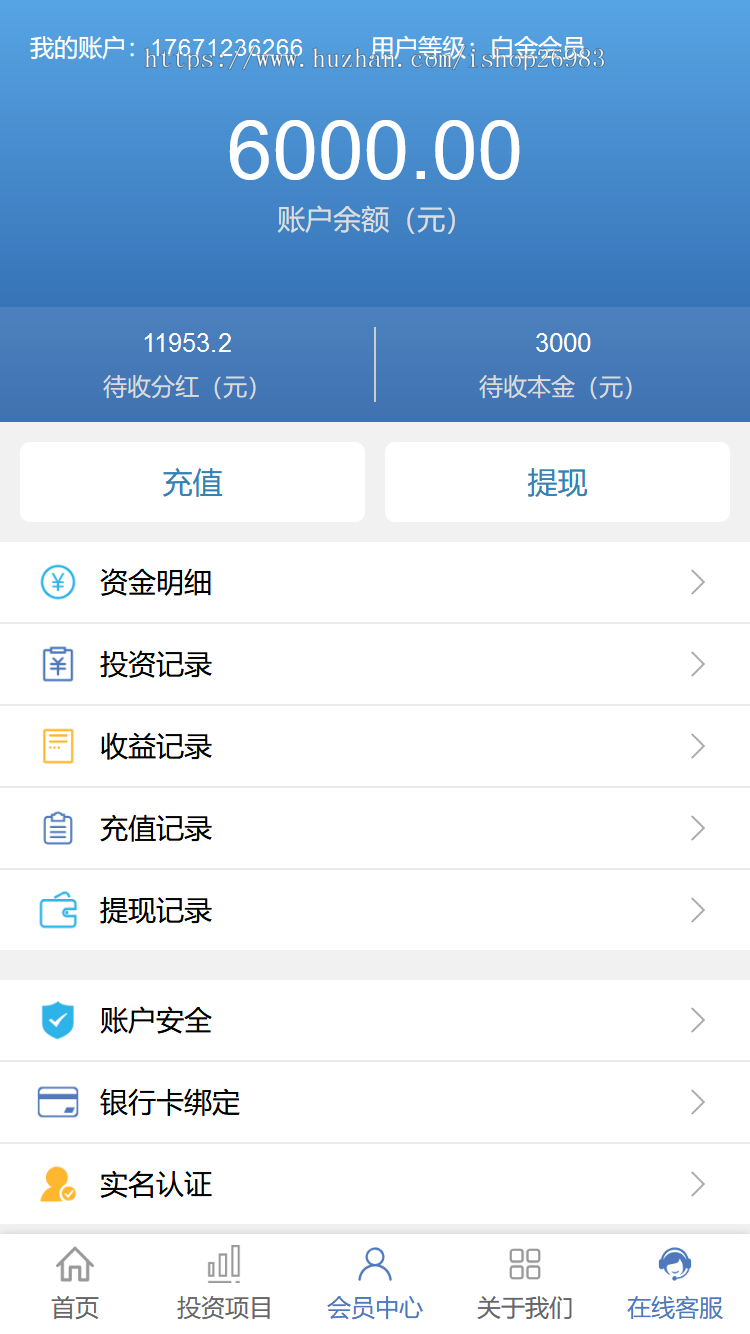
Task: Open the 会员中心 nav item
Action: 374,1280
